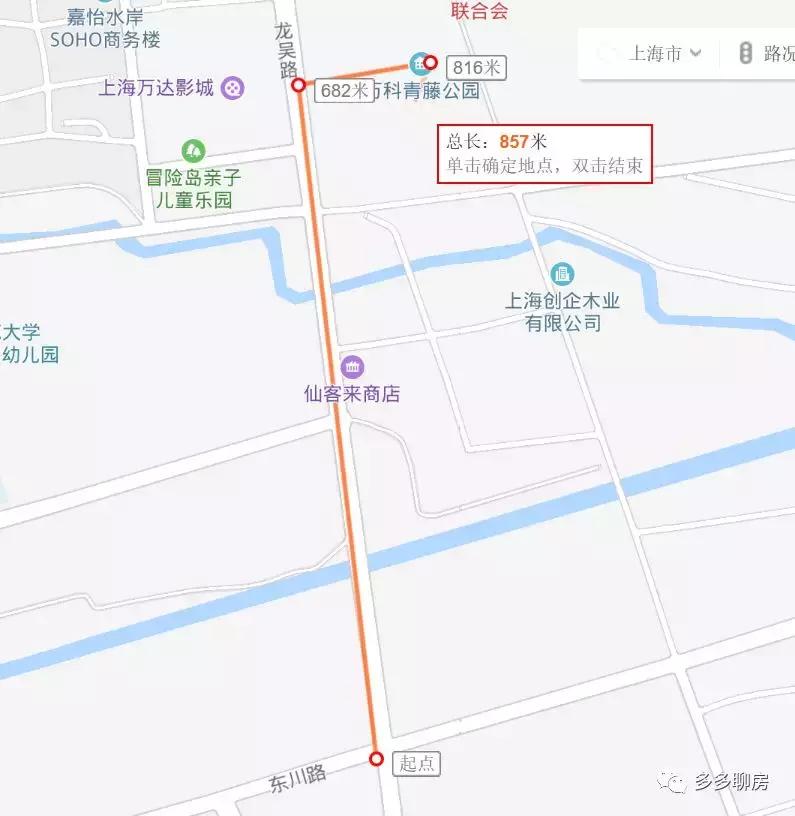Click the 上海万达影城 cinema icon

(x=232, y=88)
